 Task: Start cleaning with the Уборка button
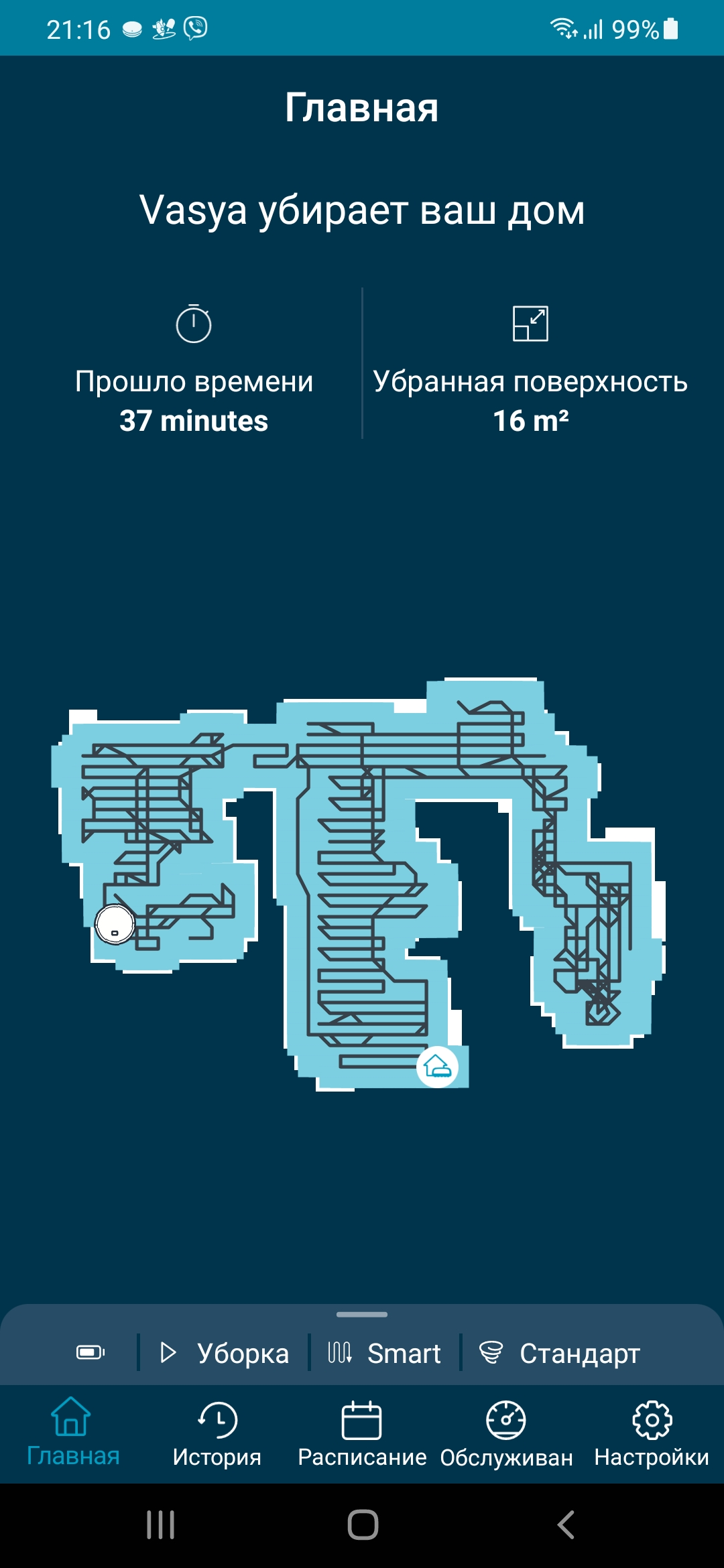pyautogui.click(x=225, y=1353)
